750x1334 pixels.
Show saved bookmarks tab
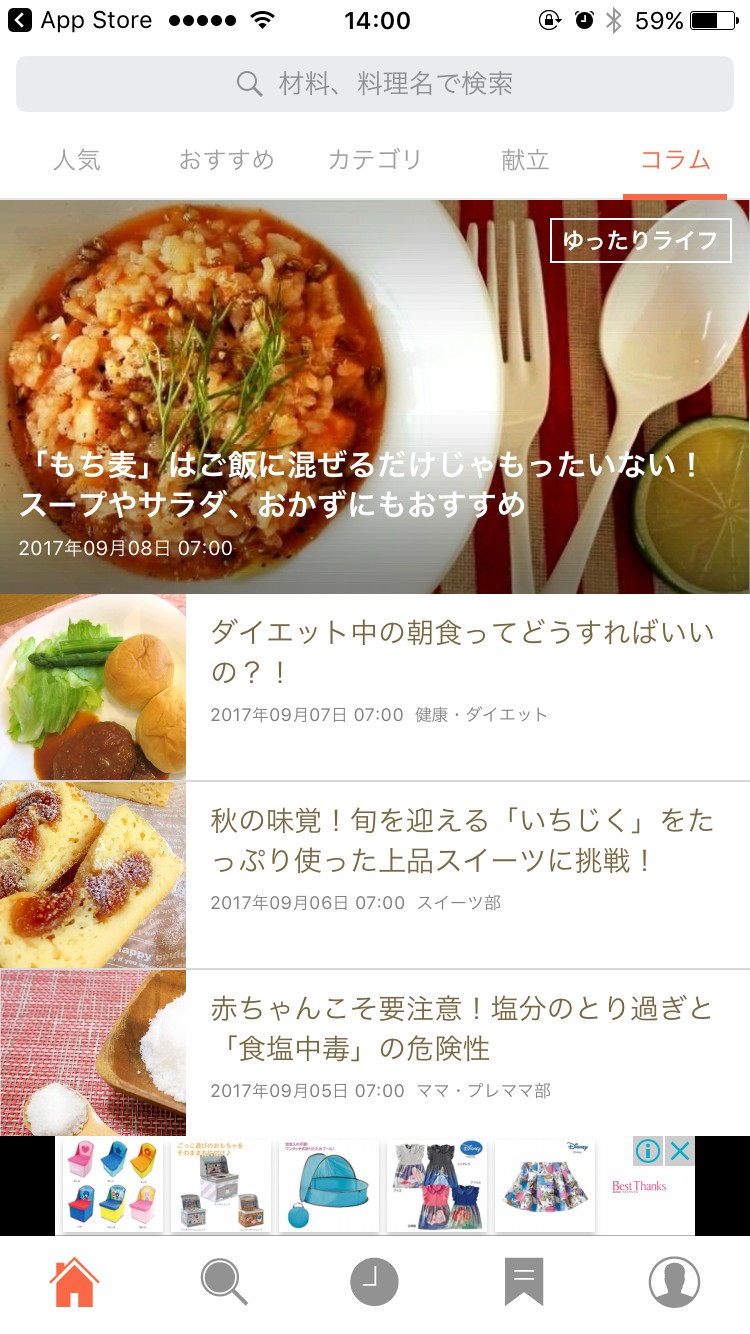point(524,1281)
